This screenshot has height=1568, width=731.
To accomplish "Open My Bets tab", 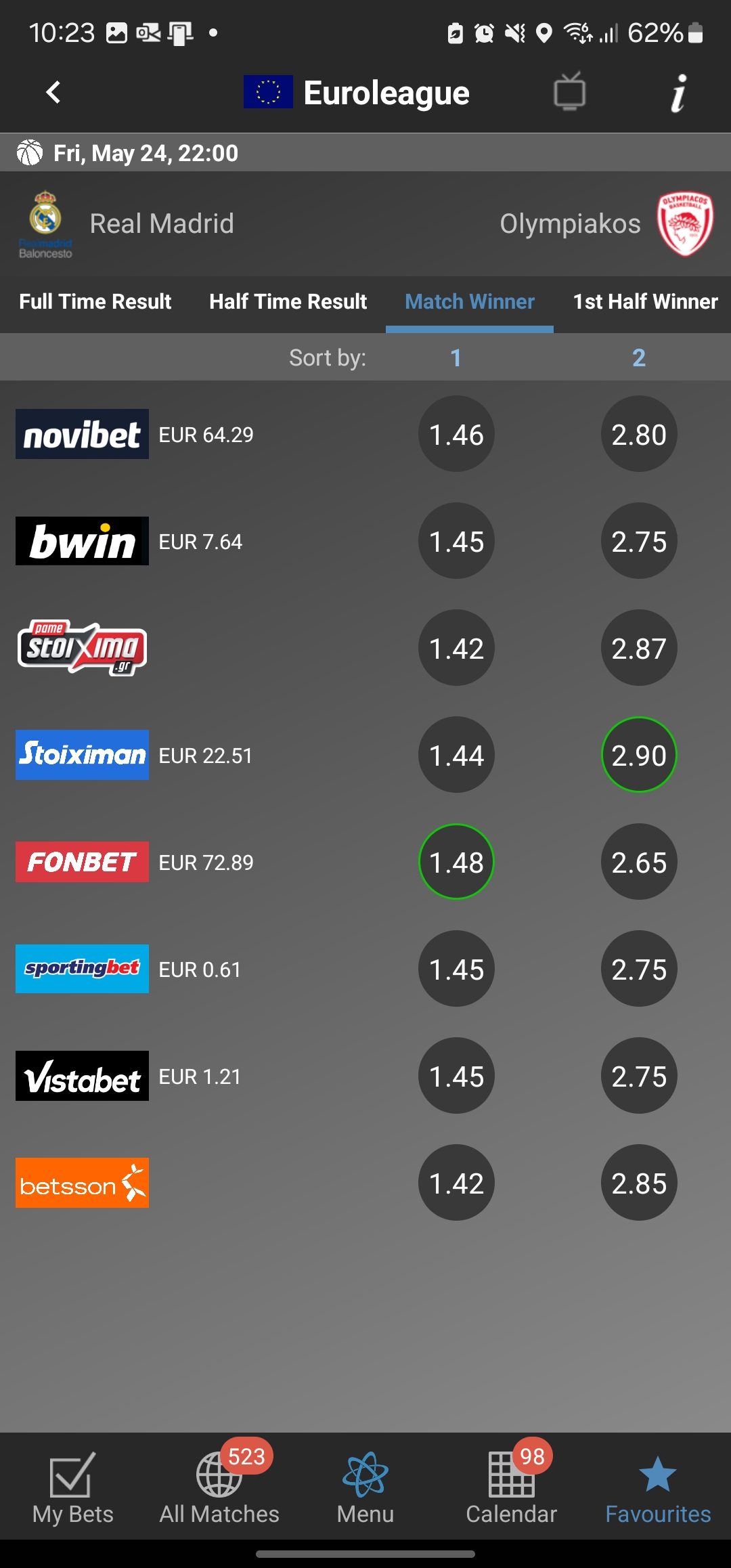I will coord(72,1489).
